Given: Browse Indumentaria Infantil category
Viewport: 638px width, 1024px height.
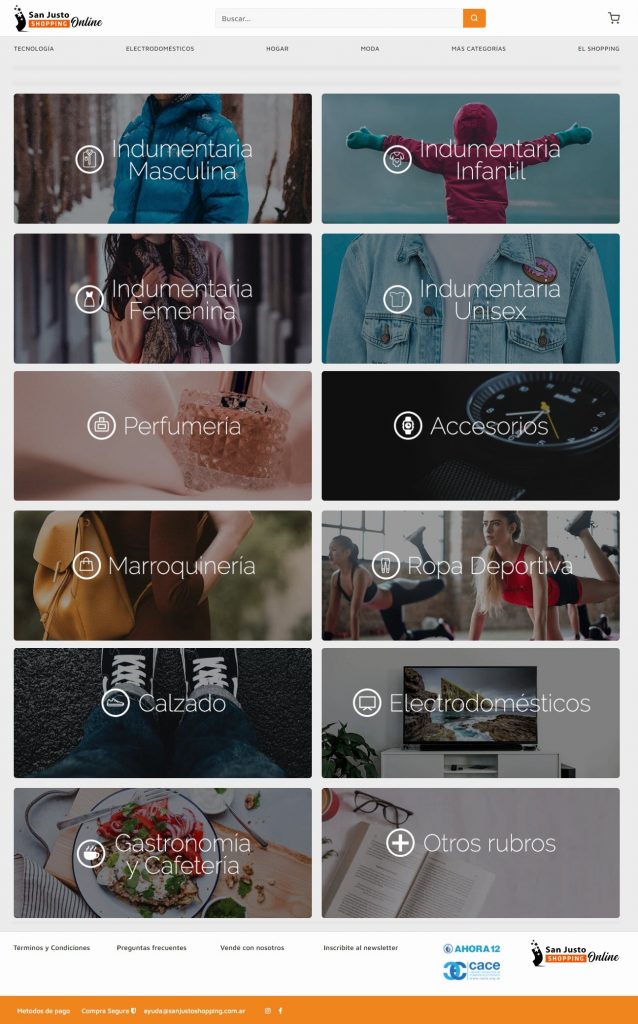Looking at the screenshot, I should pyautogui.click(x=470, y=159).
